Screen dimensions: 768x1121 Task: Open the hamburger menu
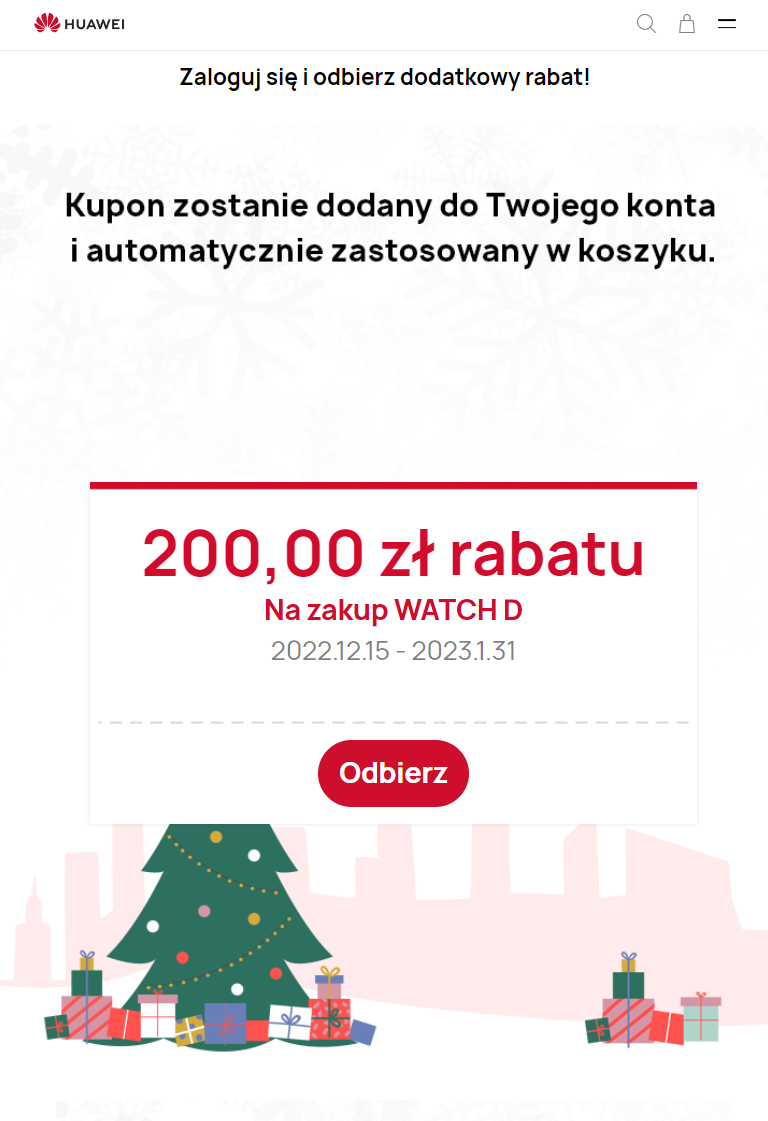(727, 24)
